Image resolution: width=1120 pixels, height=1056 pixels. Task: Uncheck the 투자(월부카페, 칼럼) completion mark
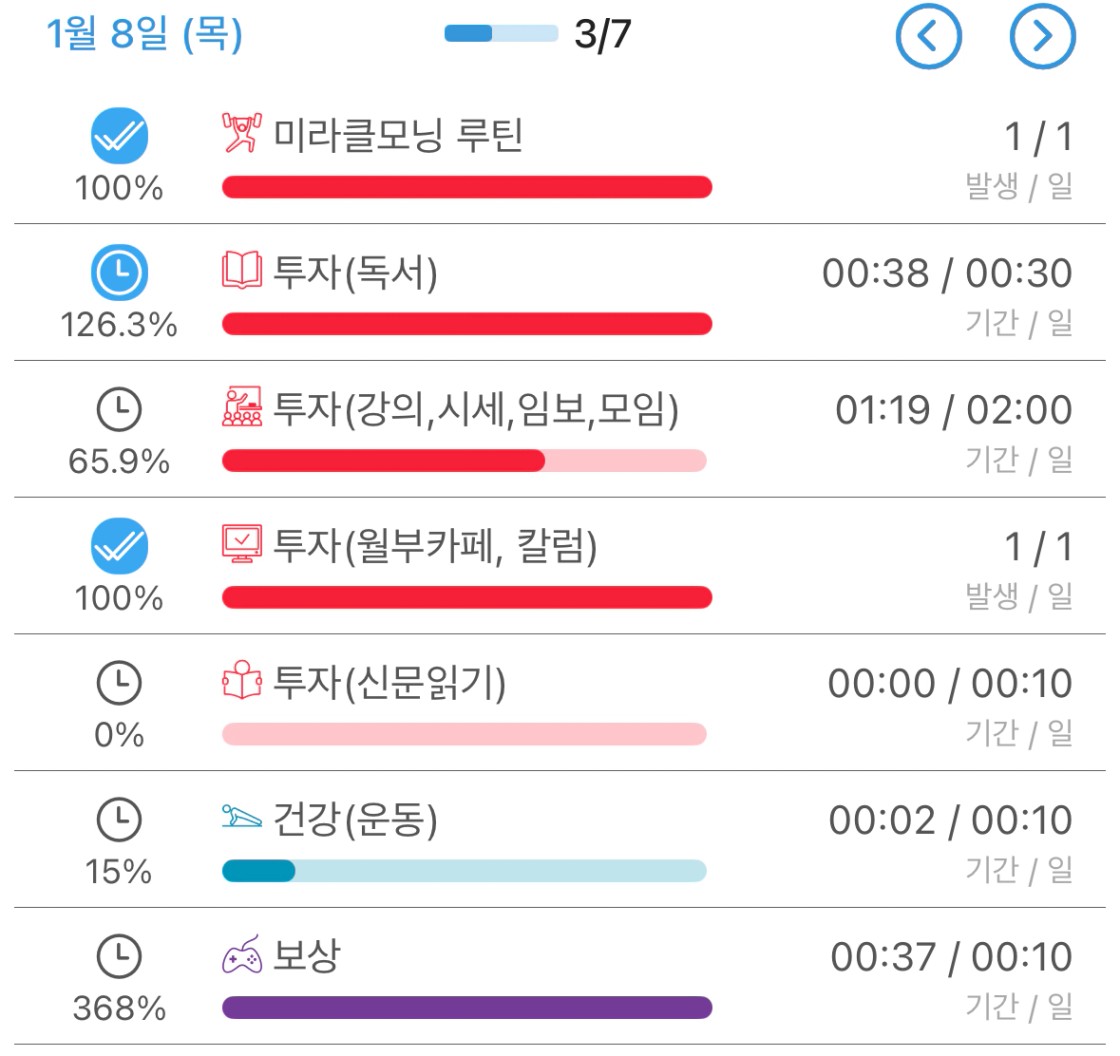[119, 546]
